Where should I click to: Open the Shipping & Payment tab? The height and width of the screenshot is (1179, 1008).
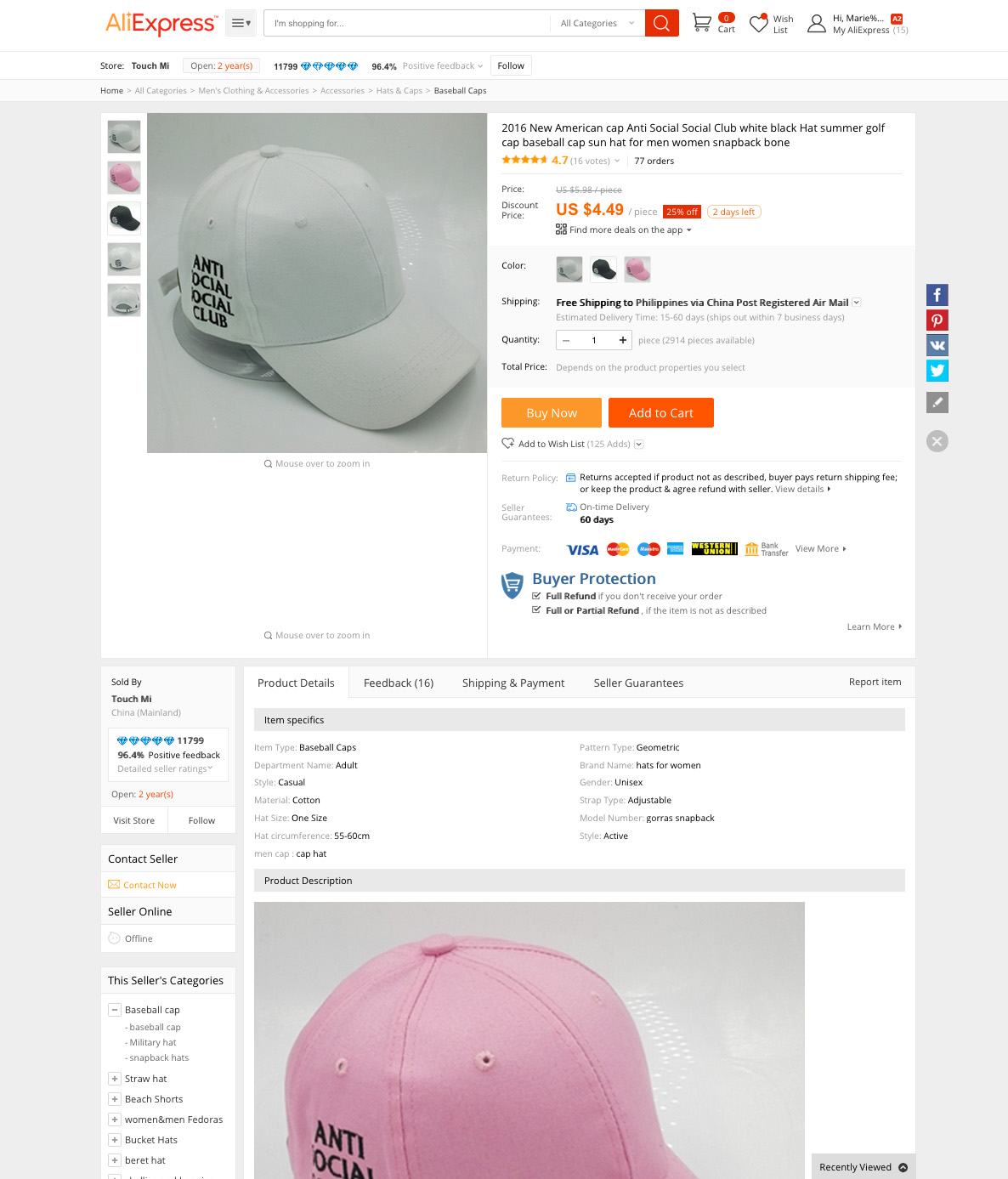coord(513,683)
